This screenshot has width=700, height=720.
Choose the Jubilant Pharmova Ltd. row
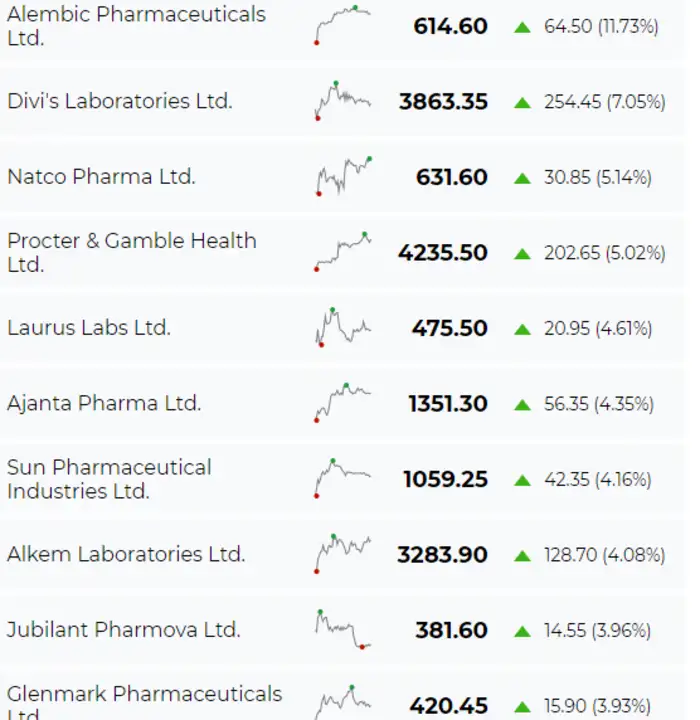click(x=124, y=630)
